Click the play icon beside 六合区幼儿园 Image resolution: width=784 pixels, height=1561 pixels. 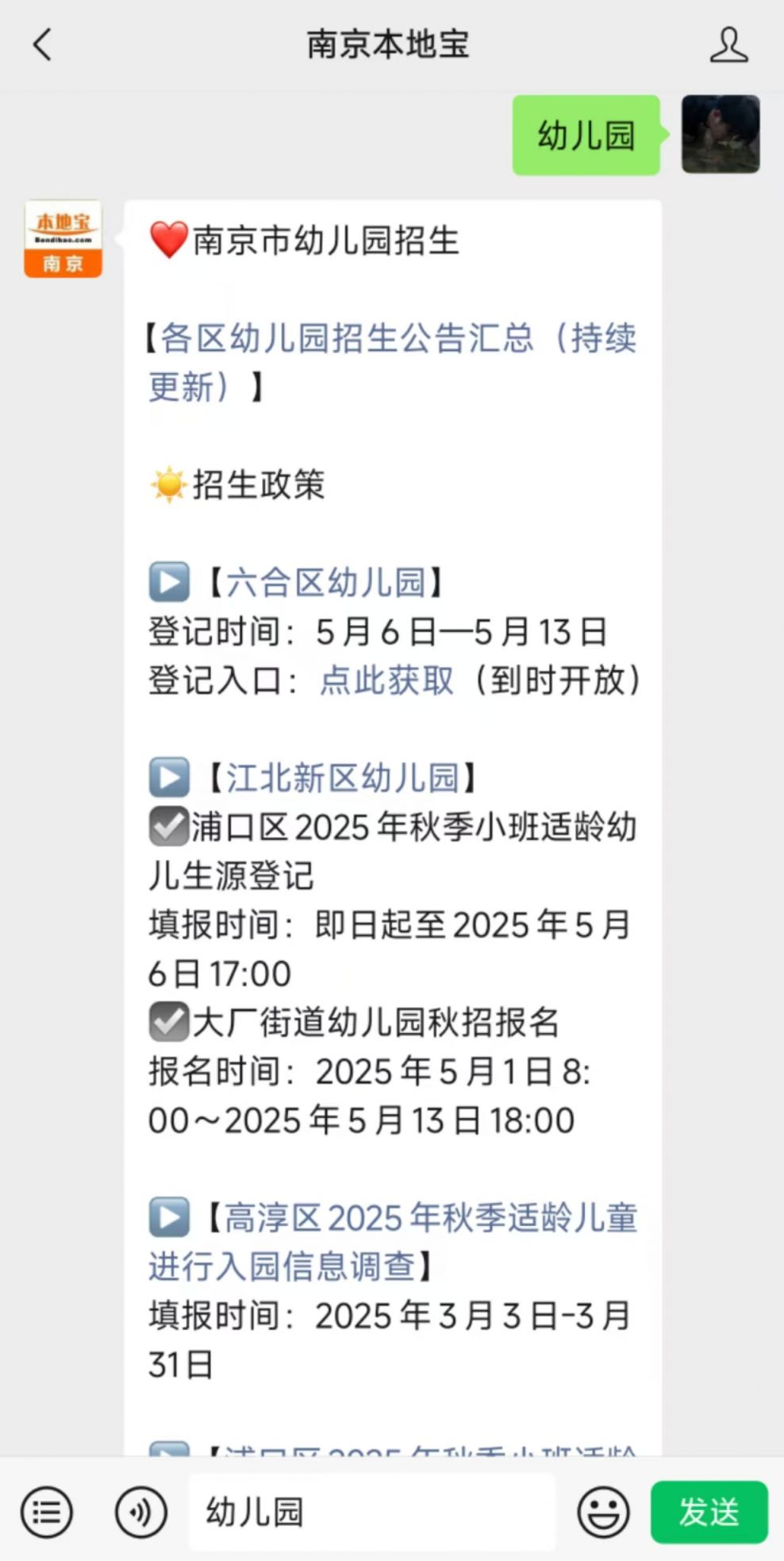click(x=168, y=582)
